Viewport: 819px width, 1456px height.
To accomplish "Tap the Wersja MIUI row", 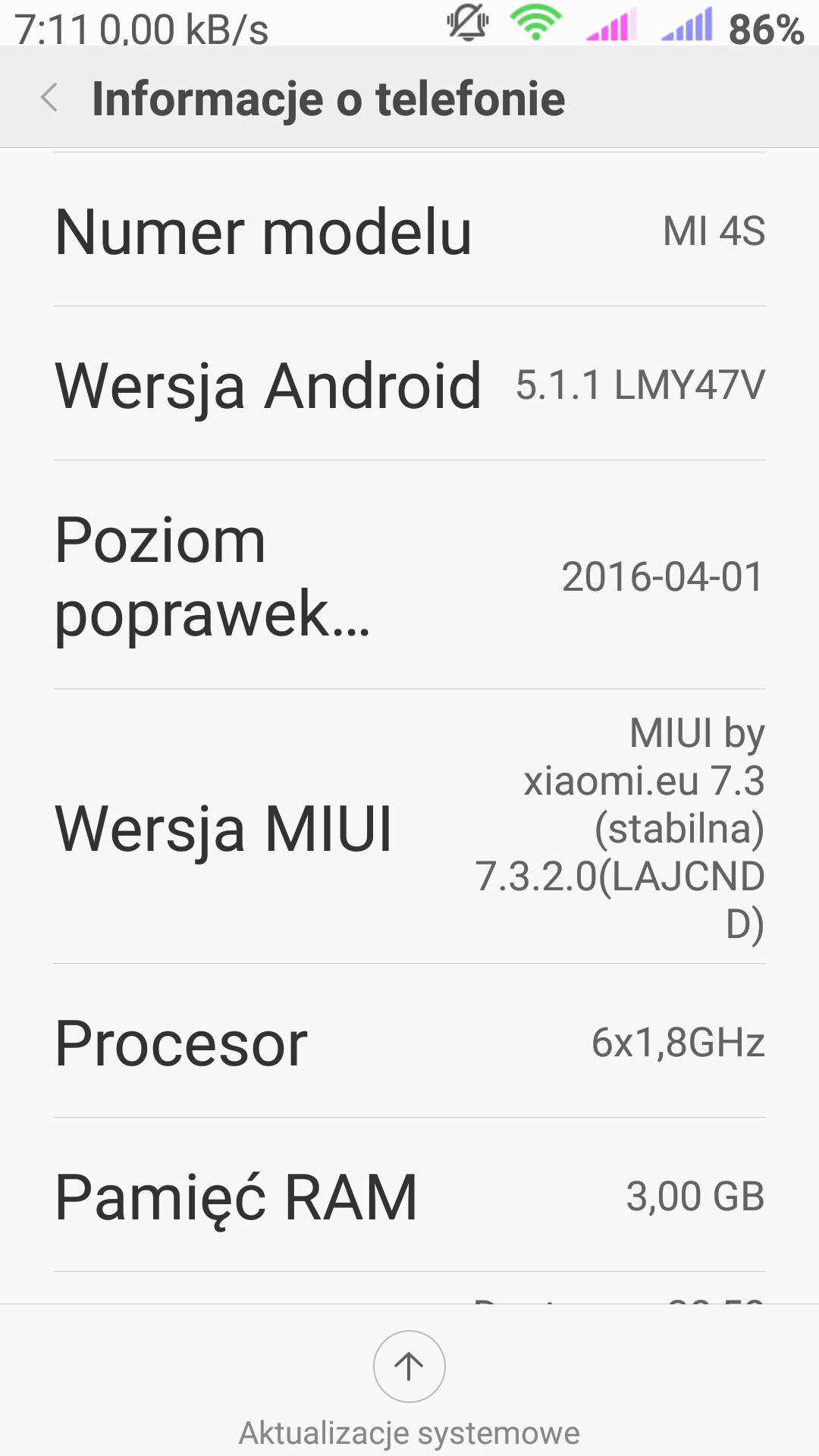I will (409, 827).
